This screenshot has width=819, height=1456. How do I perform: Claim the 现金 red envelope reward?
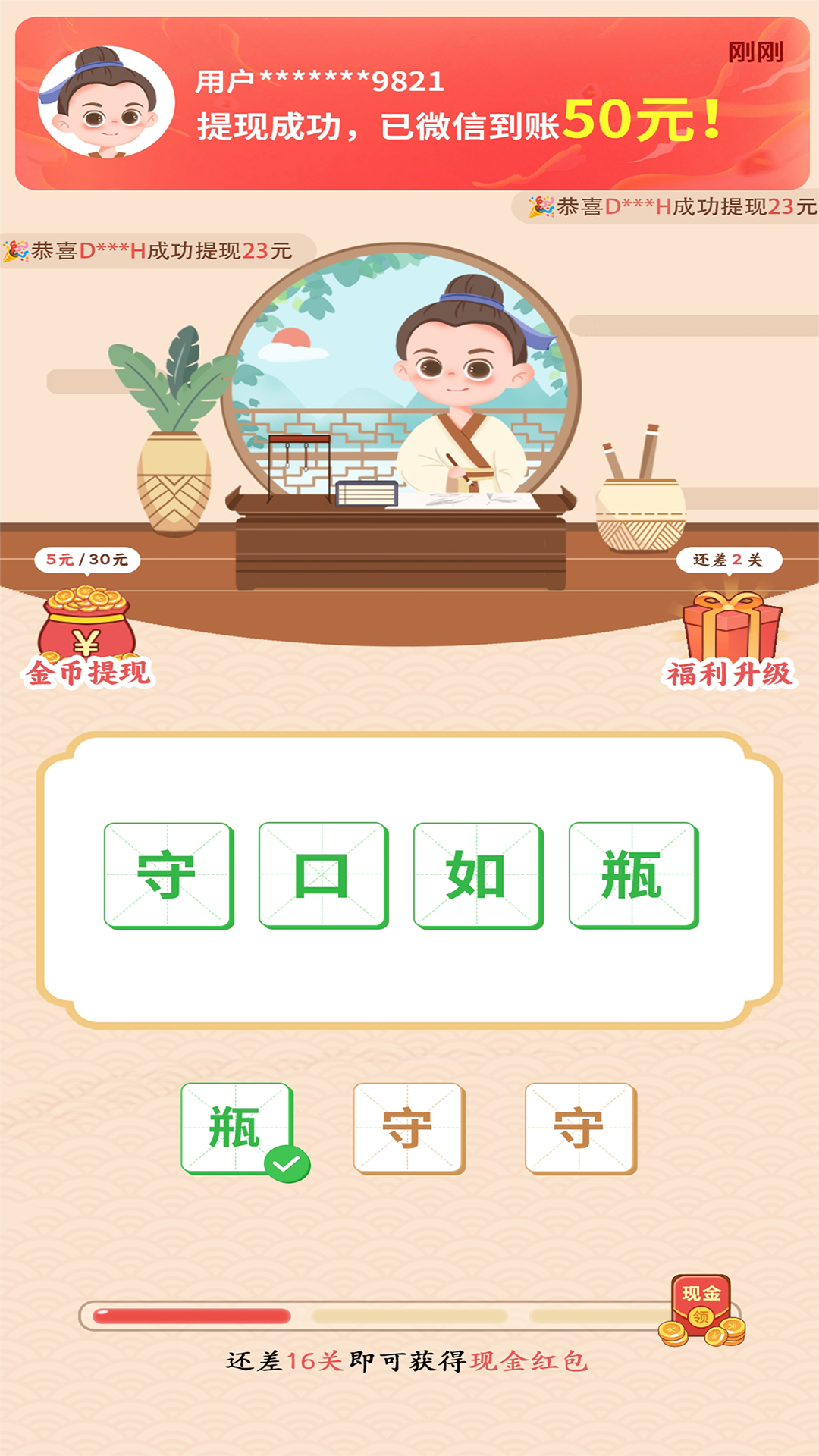click(x=702, y=1310)
